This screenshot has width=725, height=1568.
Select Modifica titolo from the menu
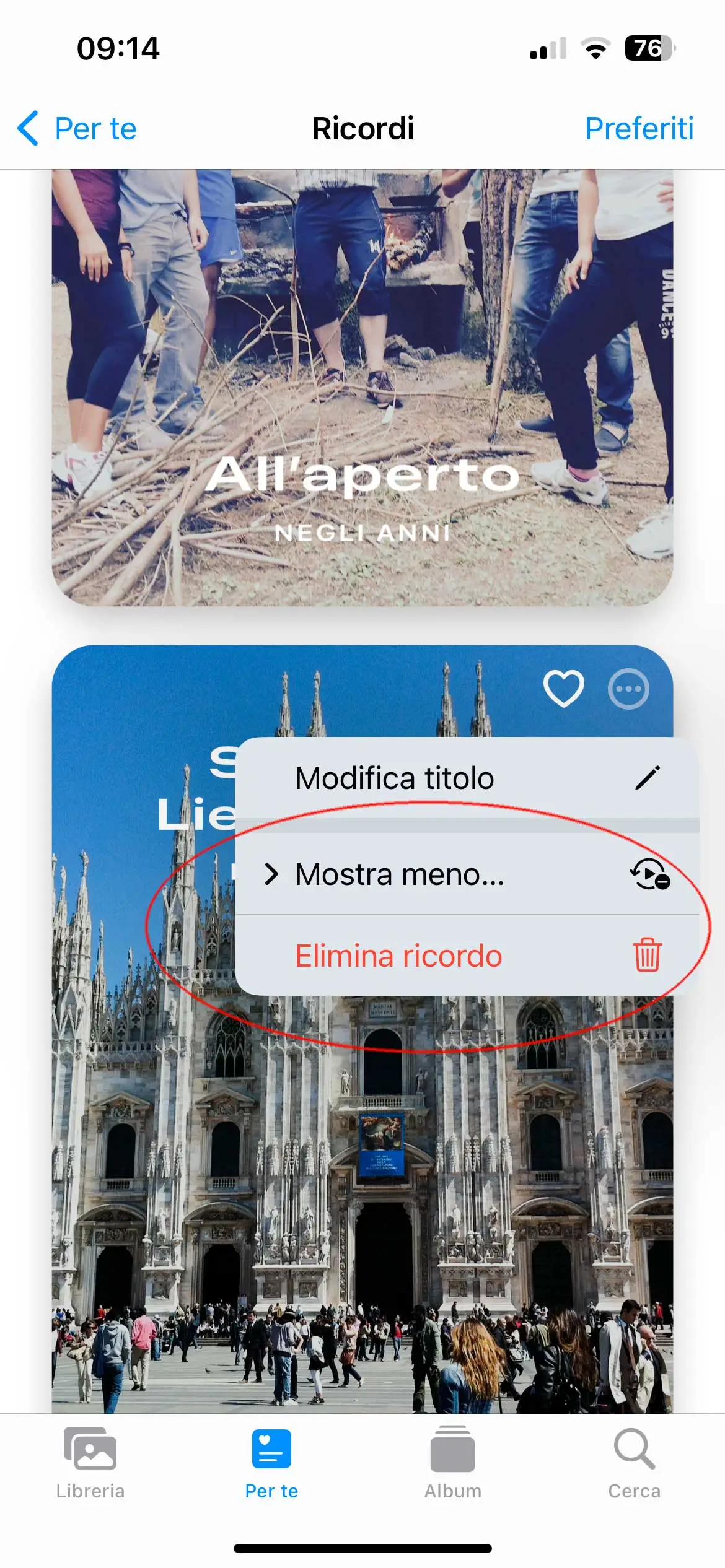tap(394, 778)
